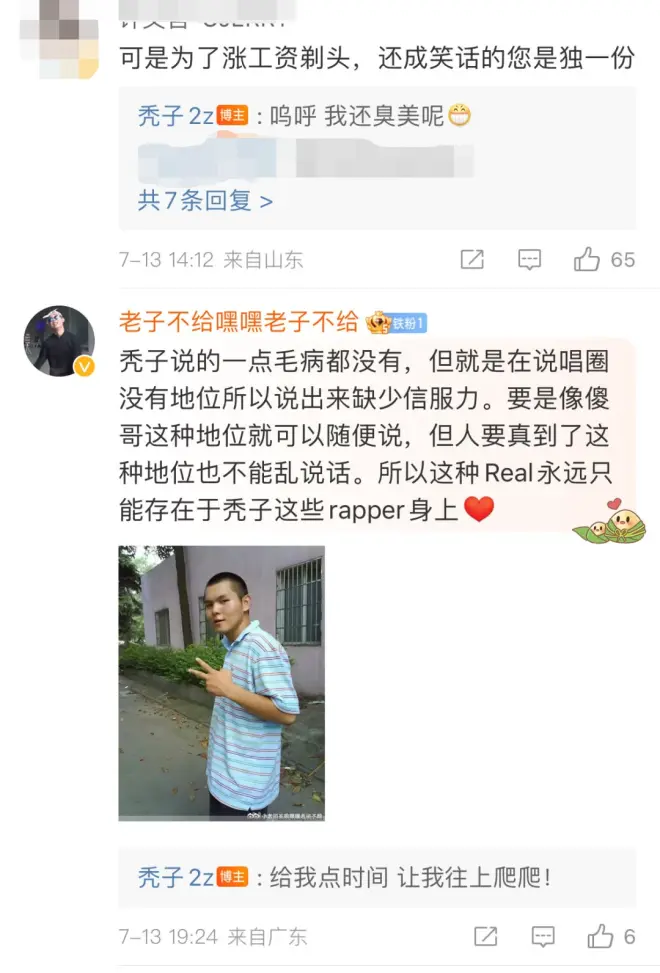
Task: Expand the 共7条回复 replies thread
Action: pos(205,201)
